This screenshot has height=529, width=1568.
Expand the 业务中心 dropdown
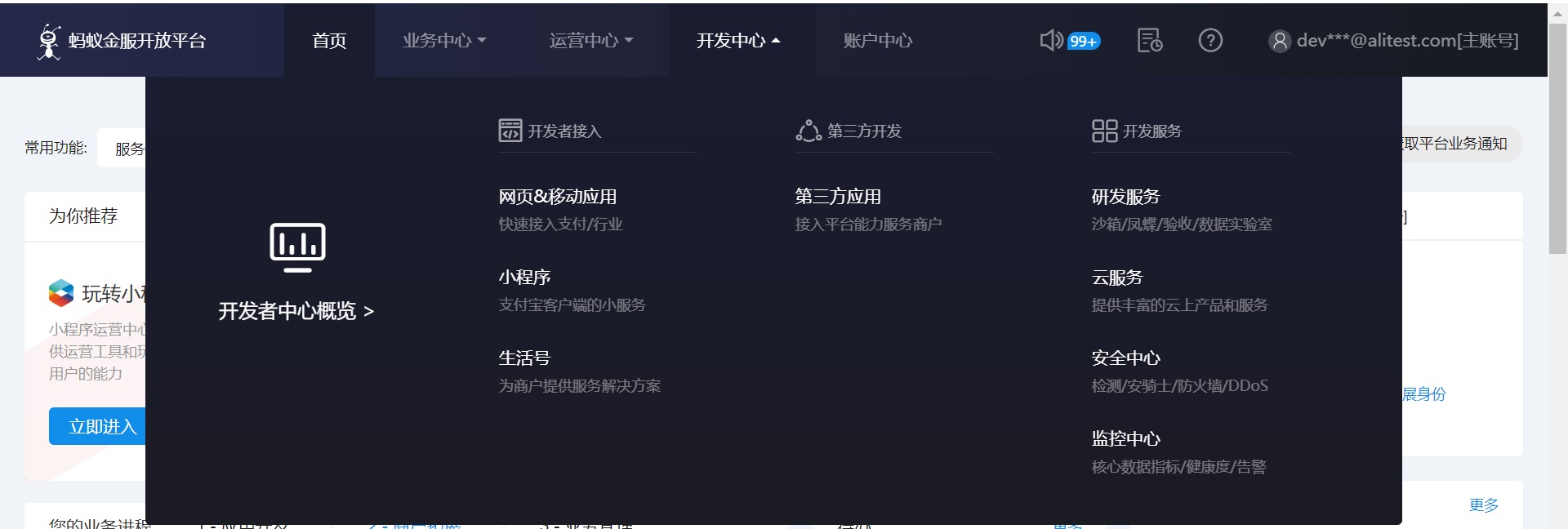(x=443, y=41)
